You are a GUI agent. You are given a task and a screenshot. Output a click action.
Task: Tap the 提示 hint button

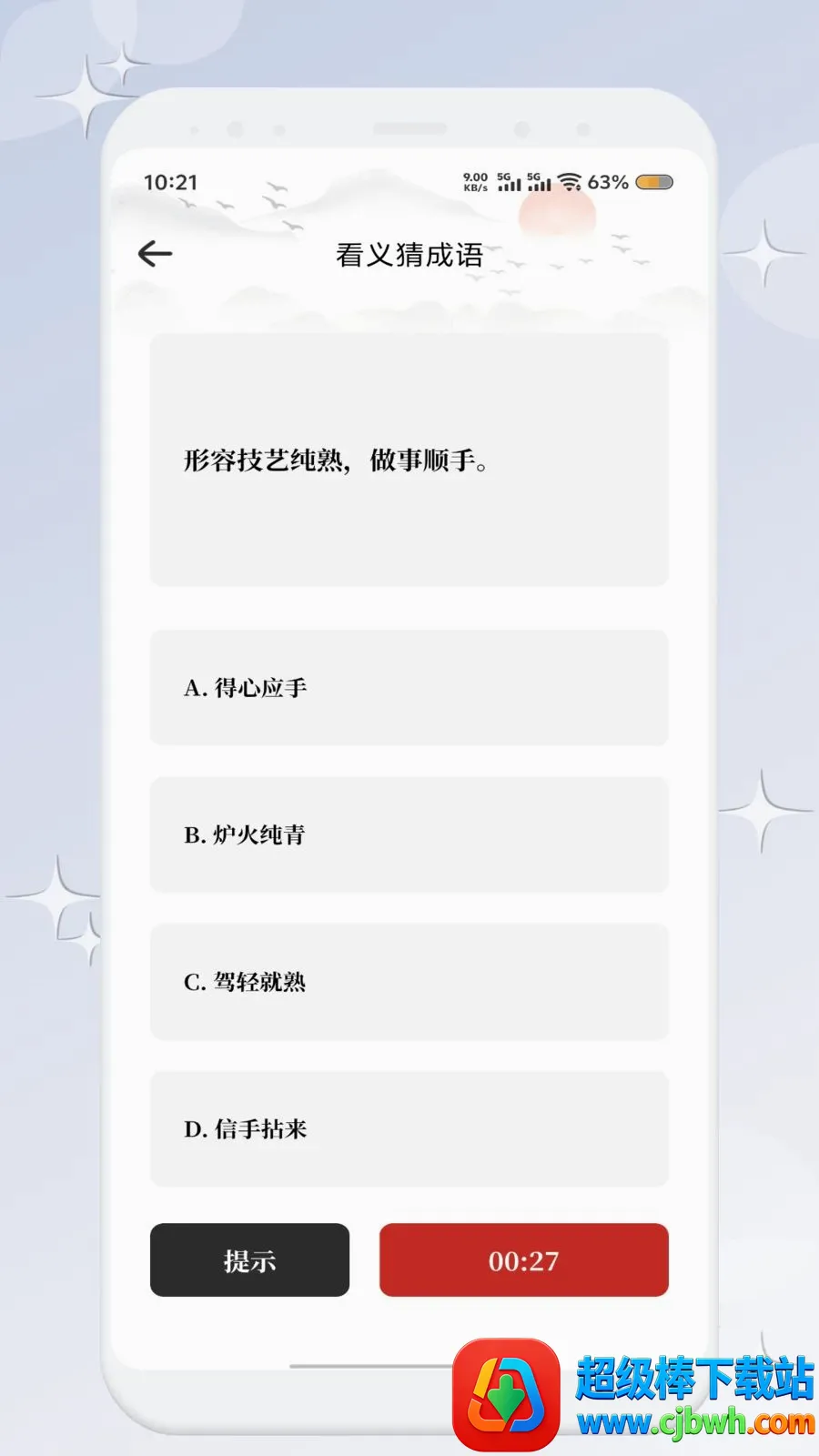click(x=249, y=1260)
